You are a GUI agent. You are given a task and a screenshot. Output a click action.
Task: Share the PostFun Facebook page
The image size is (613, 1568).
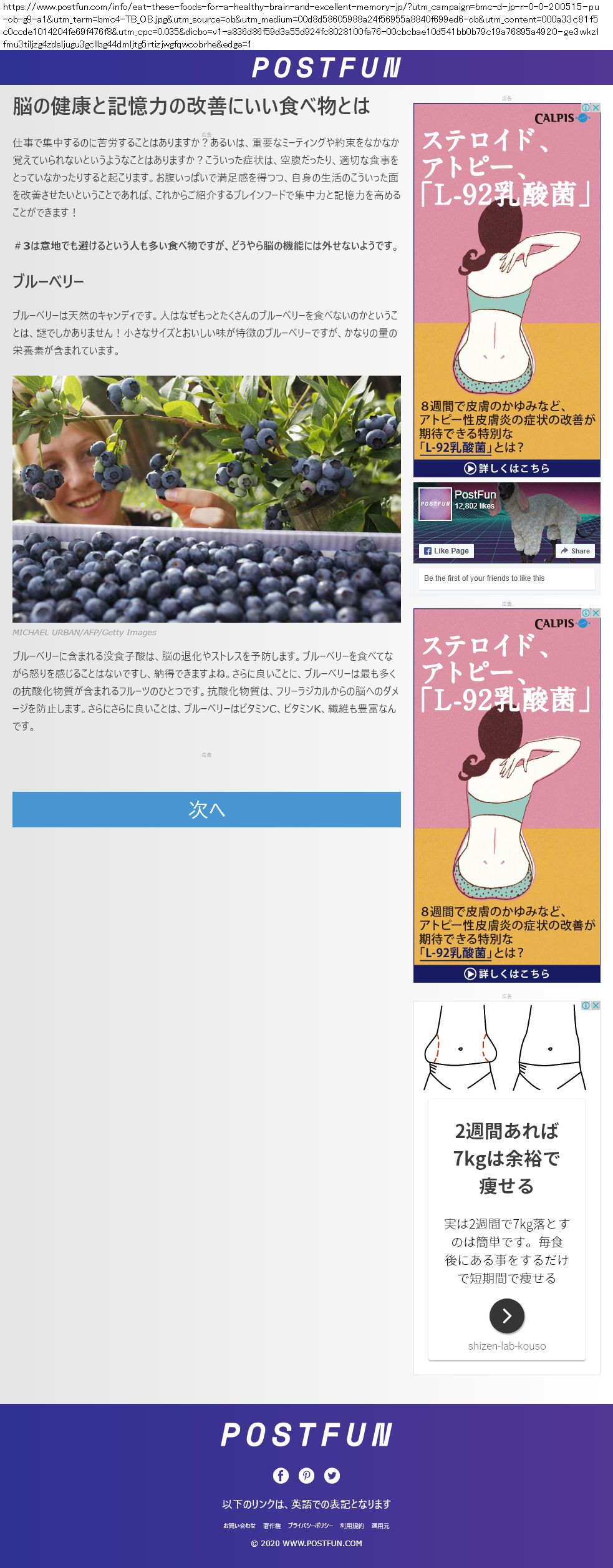pyautogui.click(x=575, y=551)
